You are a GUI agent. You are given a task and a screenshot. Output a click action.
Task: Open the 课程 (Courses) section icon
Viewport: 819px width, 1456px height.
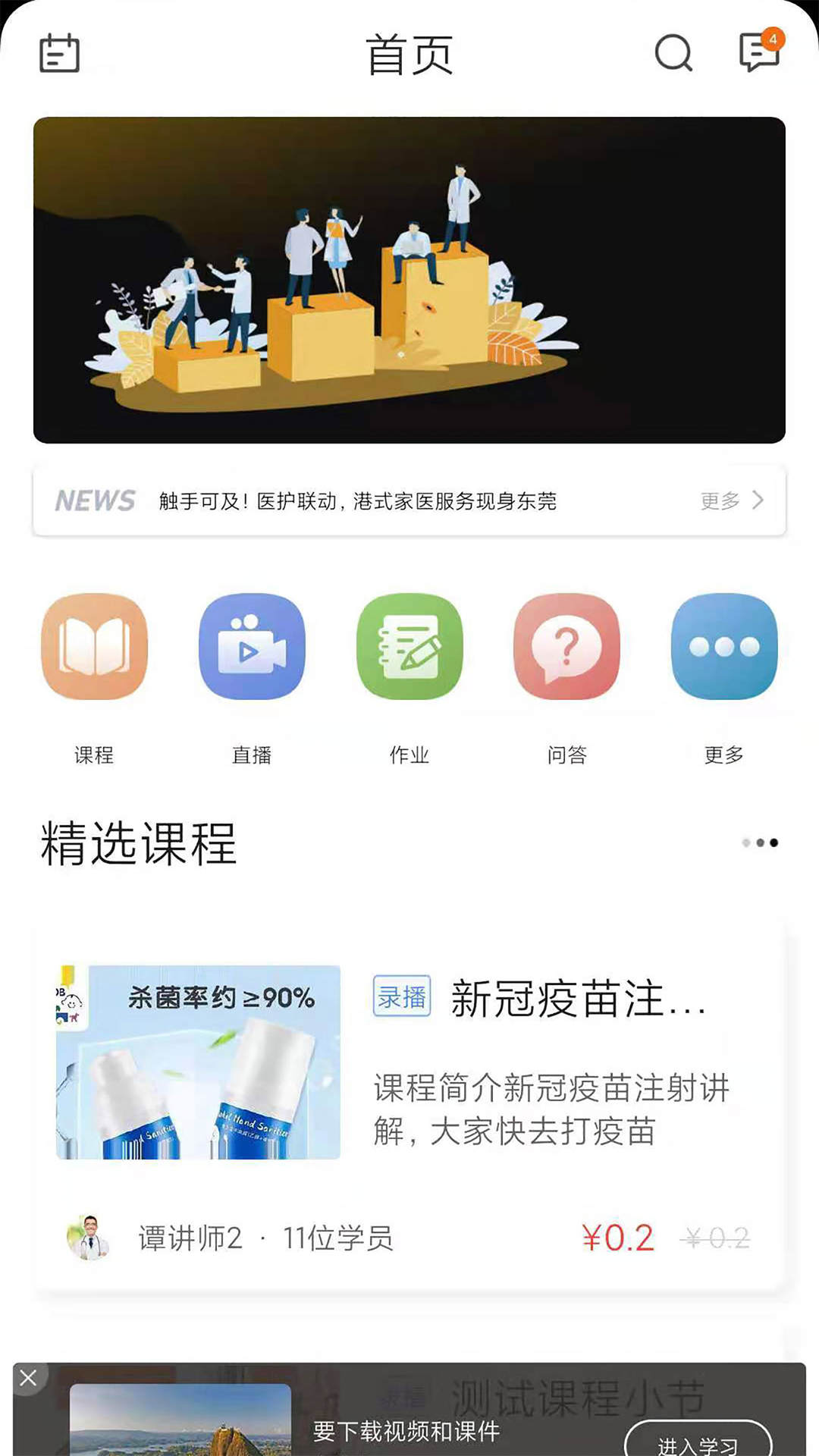pos(94,647)
